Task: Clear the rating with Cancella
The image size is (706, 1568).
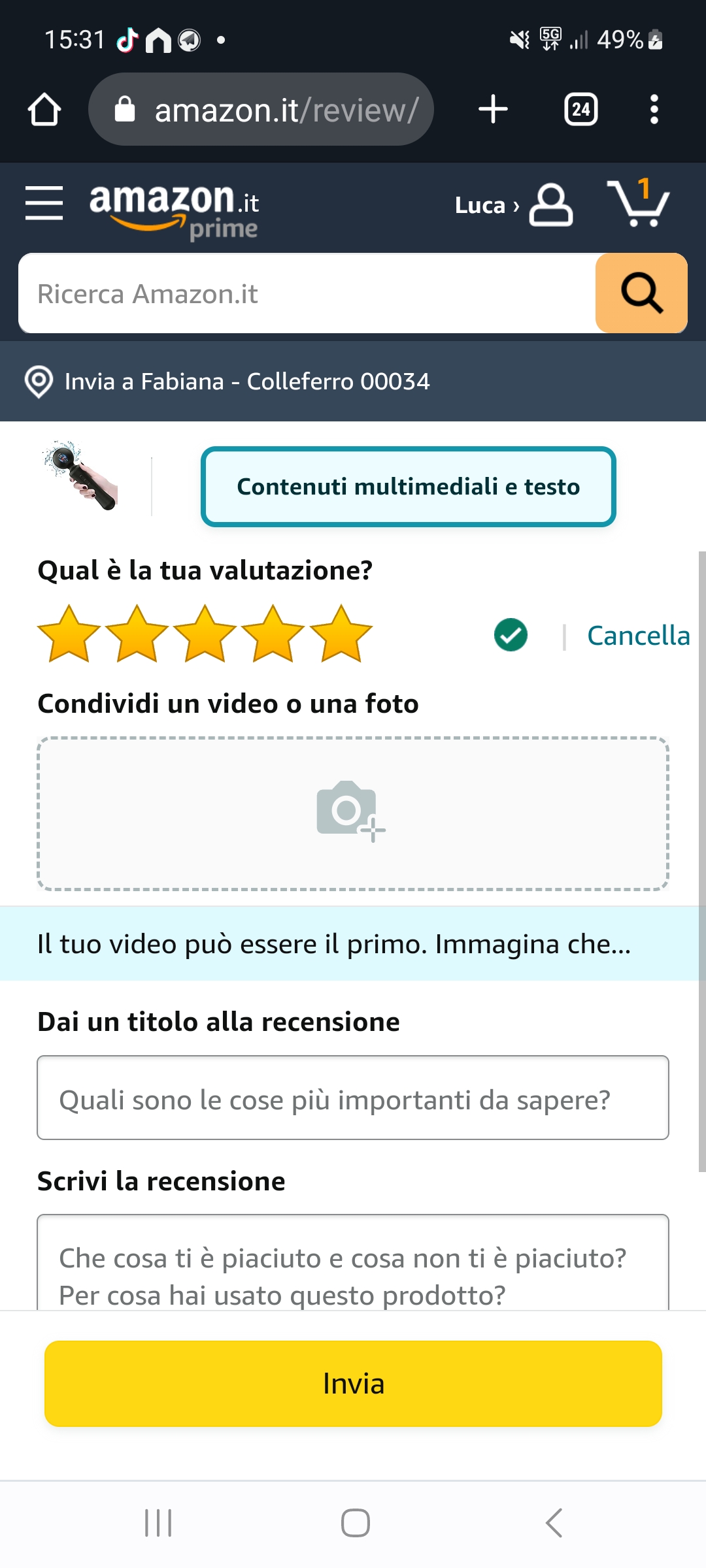Action: click(638, 636)
